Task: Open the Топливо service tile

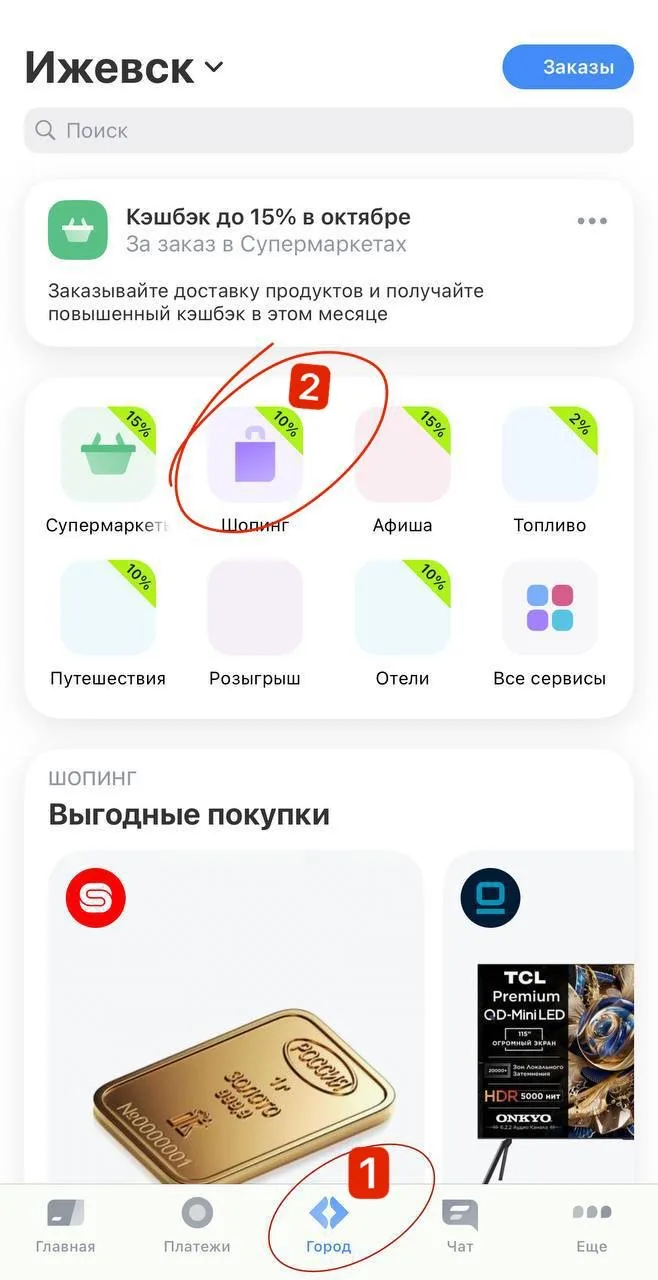Action: point(549,455)
